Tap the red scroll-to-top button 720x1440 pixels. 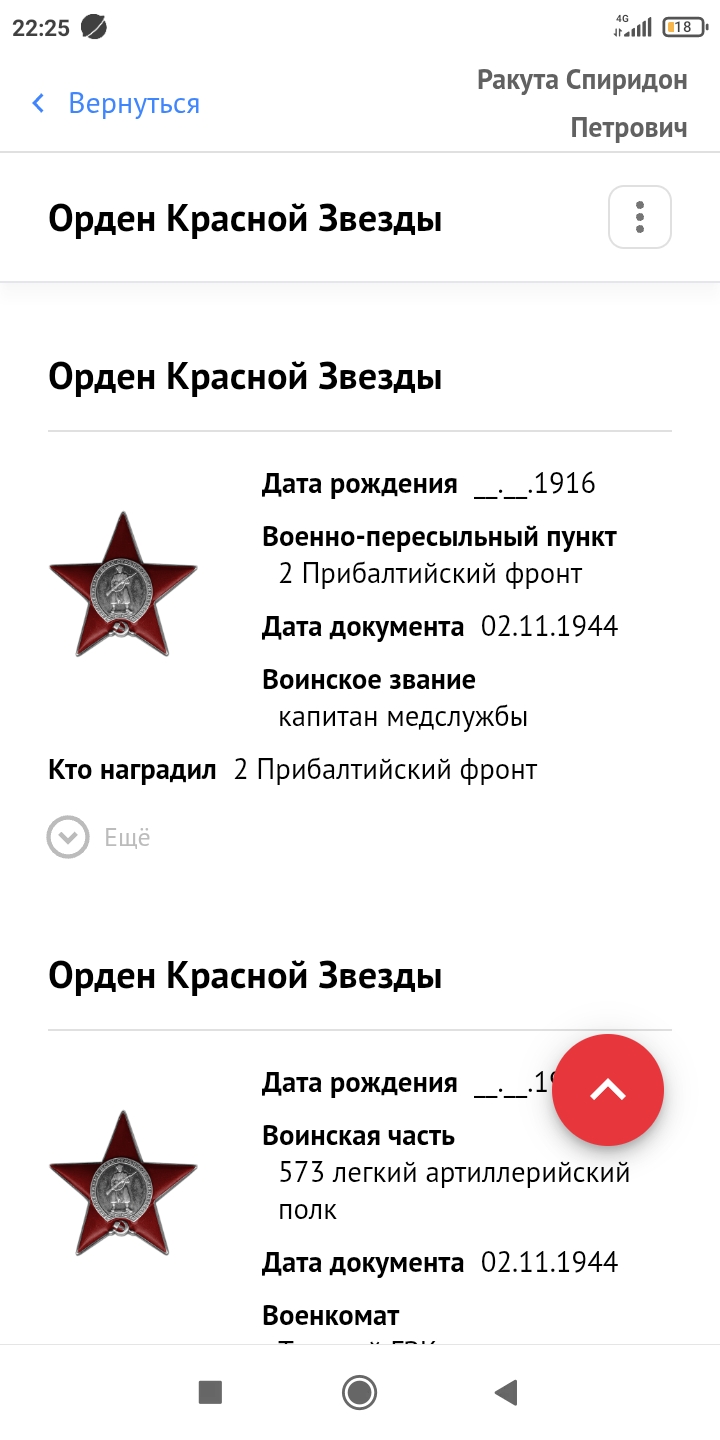[x=608, y=1090]
